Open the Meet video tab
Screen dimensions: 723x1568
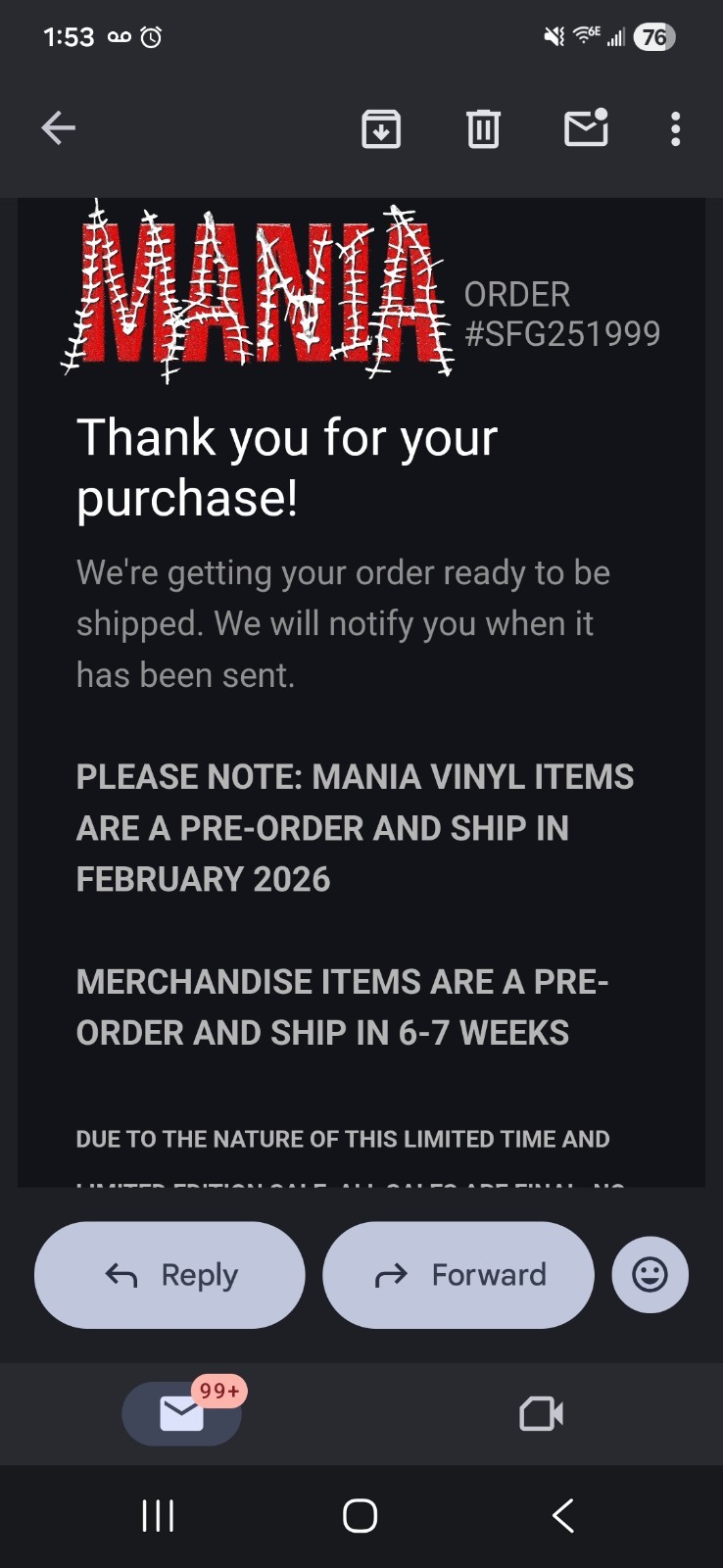tap(540, 1413)
